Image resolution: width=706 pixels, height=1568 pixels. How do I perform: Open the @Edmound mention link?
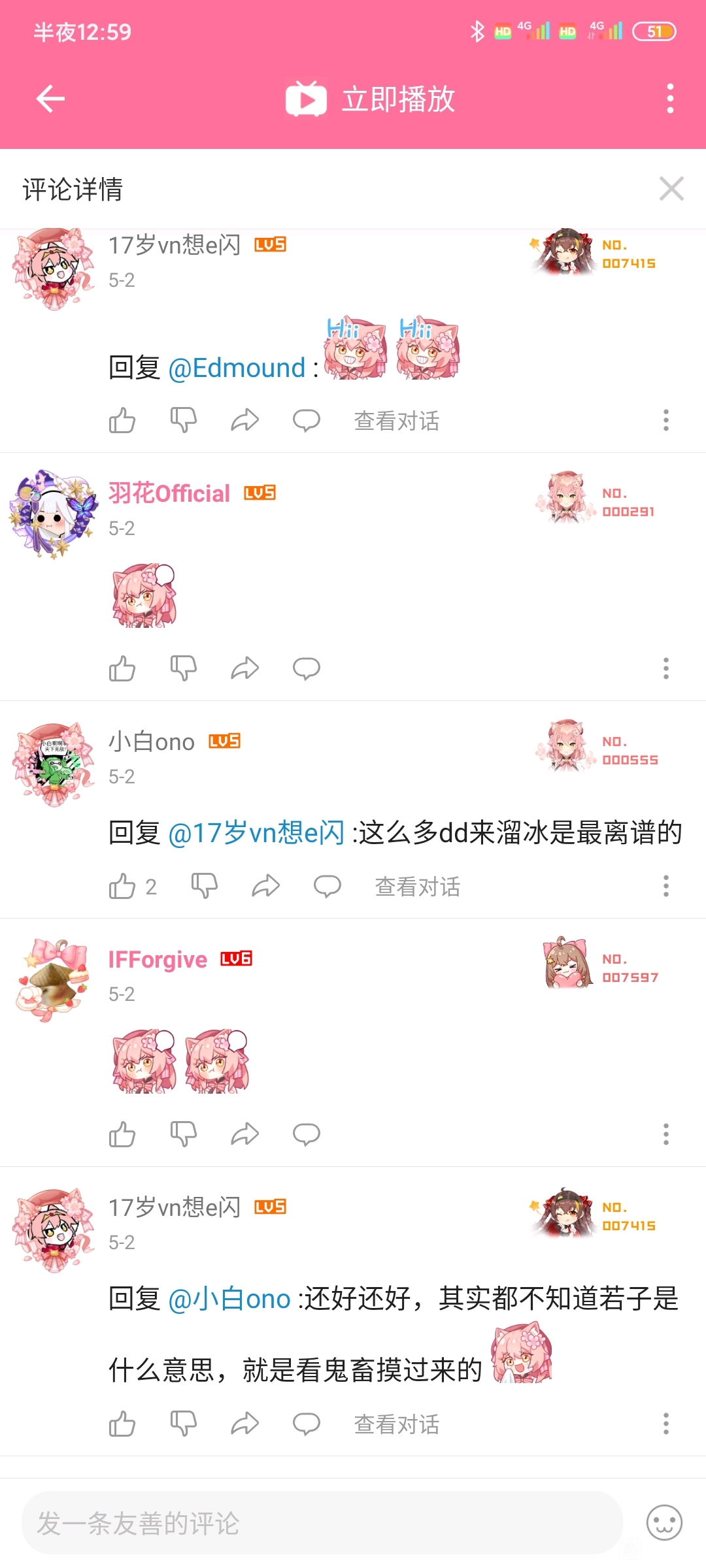click(x=237, y=368)
